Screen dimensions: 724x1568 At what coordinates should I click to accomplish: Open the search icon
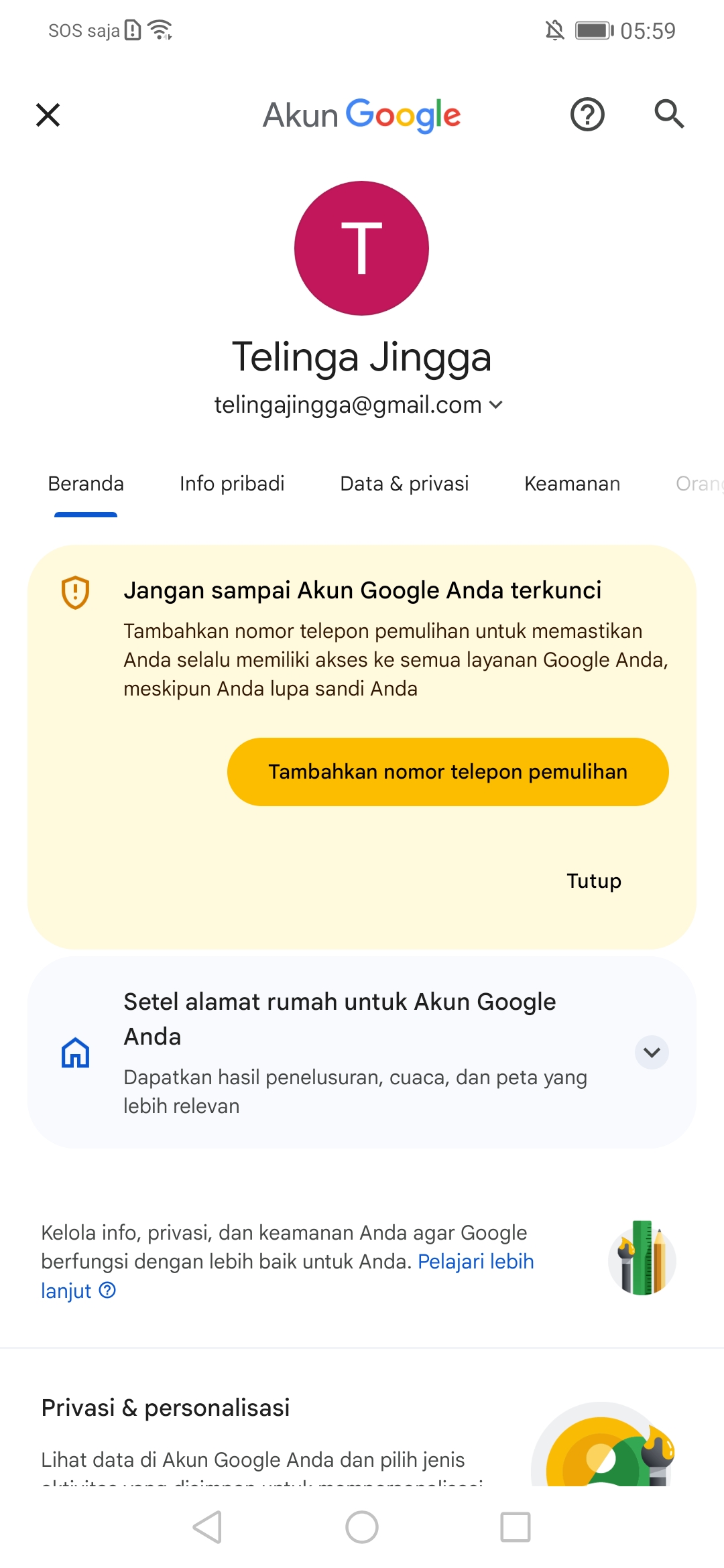669,115
